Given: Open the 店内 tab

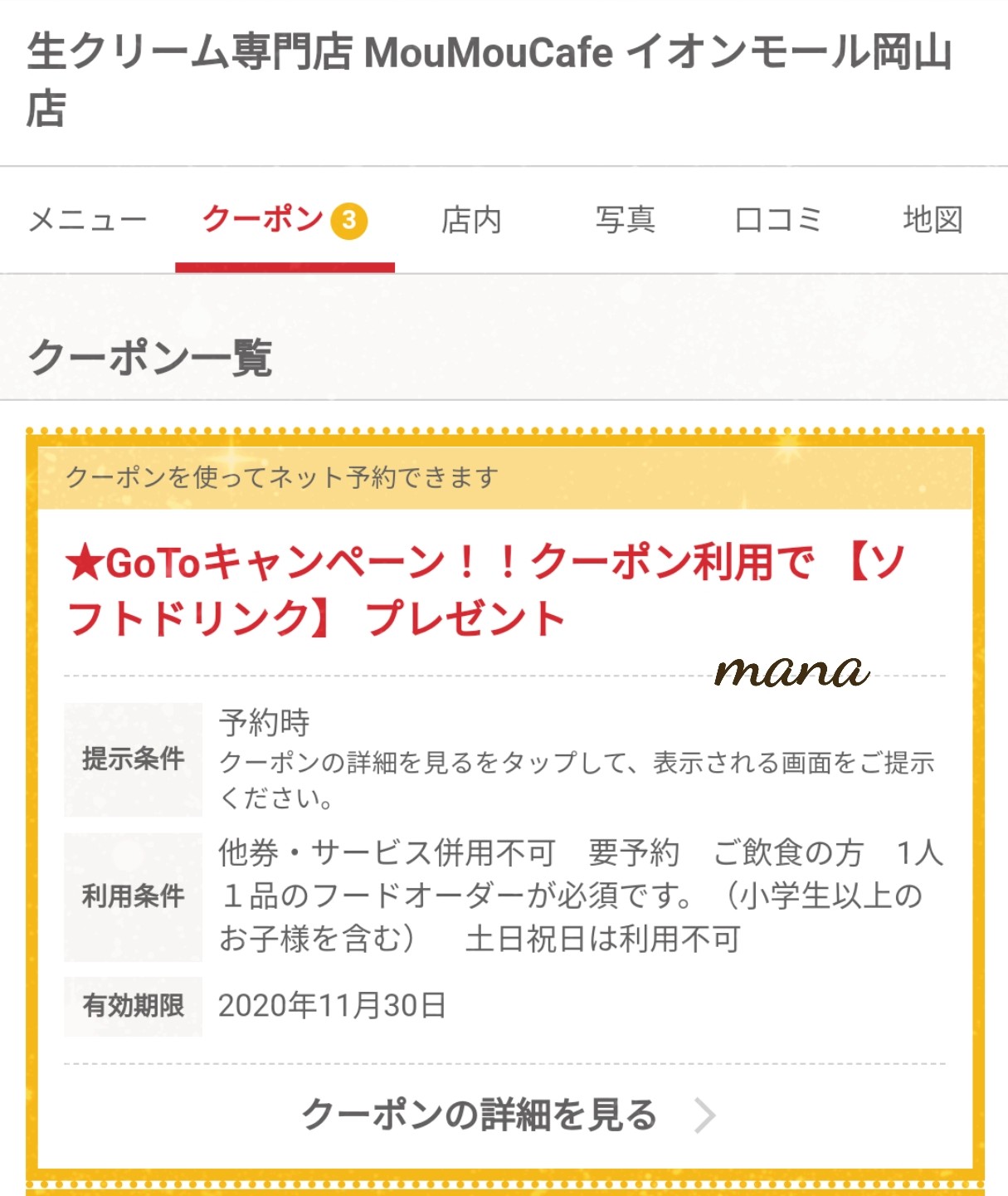Looking at the screenshot, I should click(x=471, y=221).
